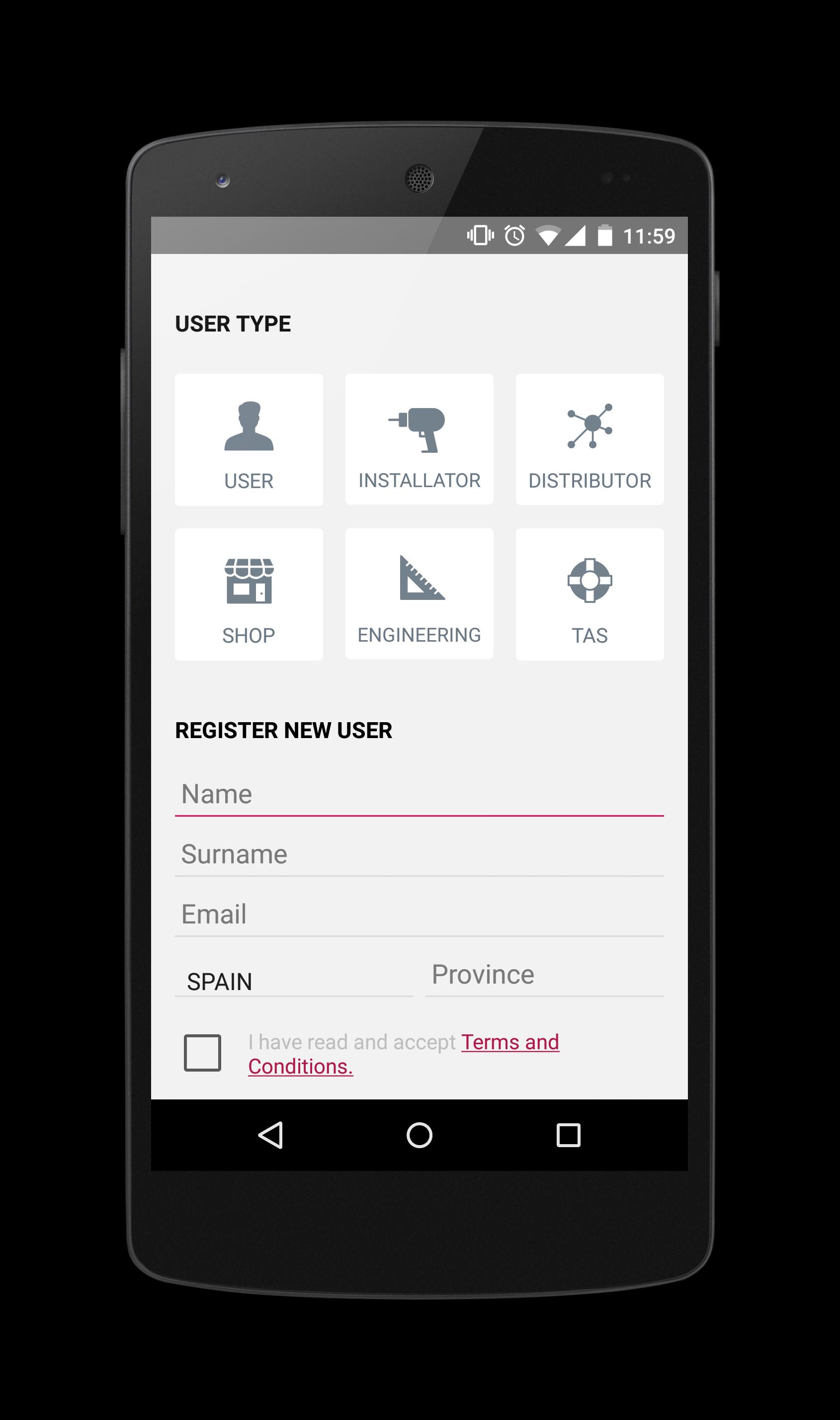Select the TAS user type
This screenshot has height=1420, width=840.
click(x=589, y=593)
